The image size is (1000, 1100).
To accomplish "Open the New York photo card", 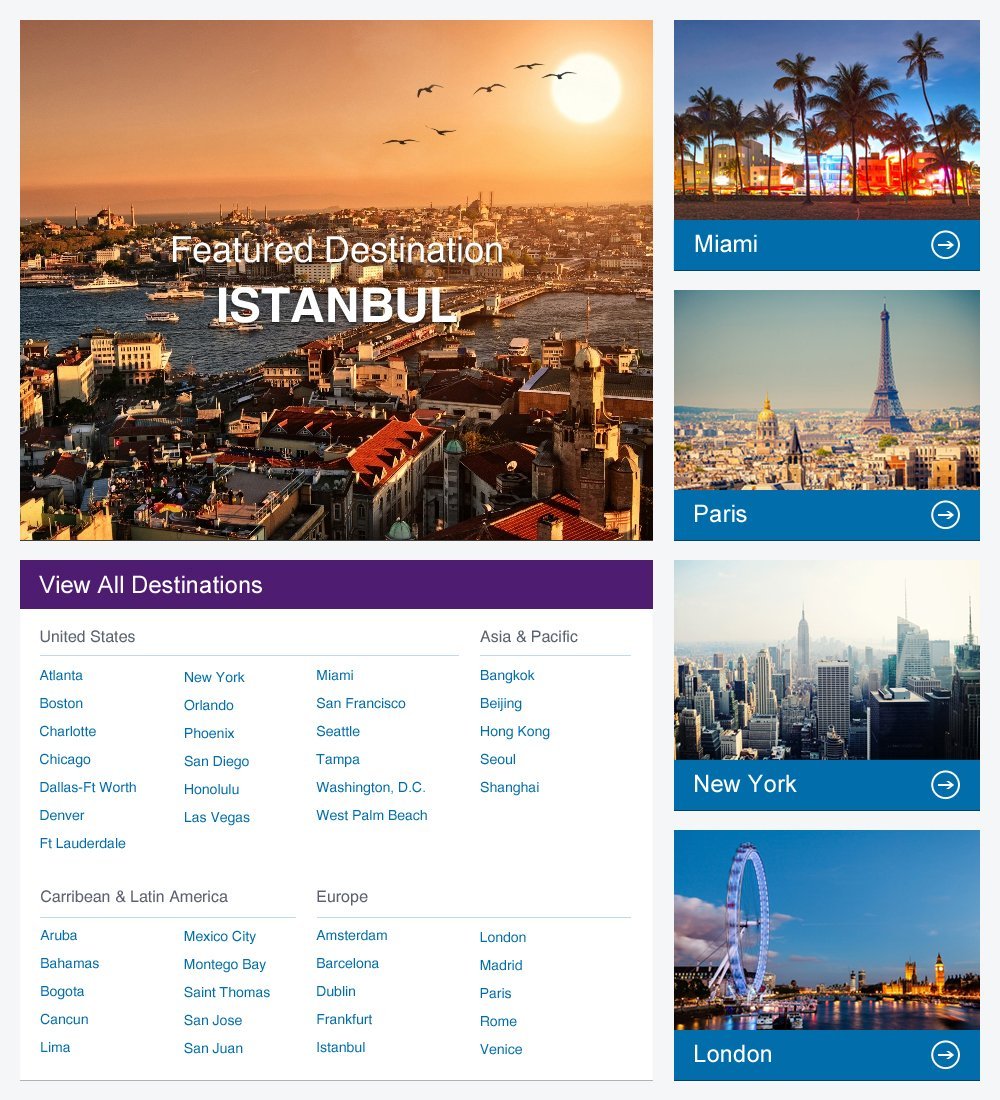I will 826,660.
